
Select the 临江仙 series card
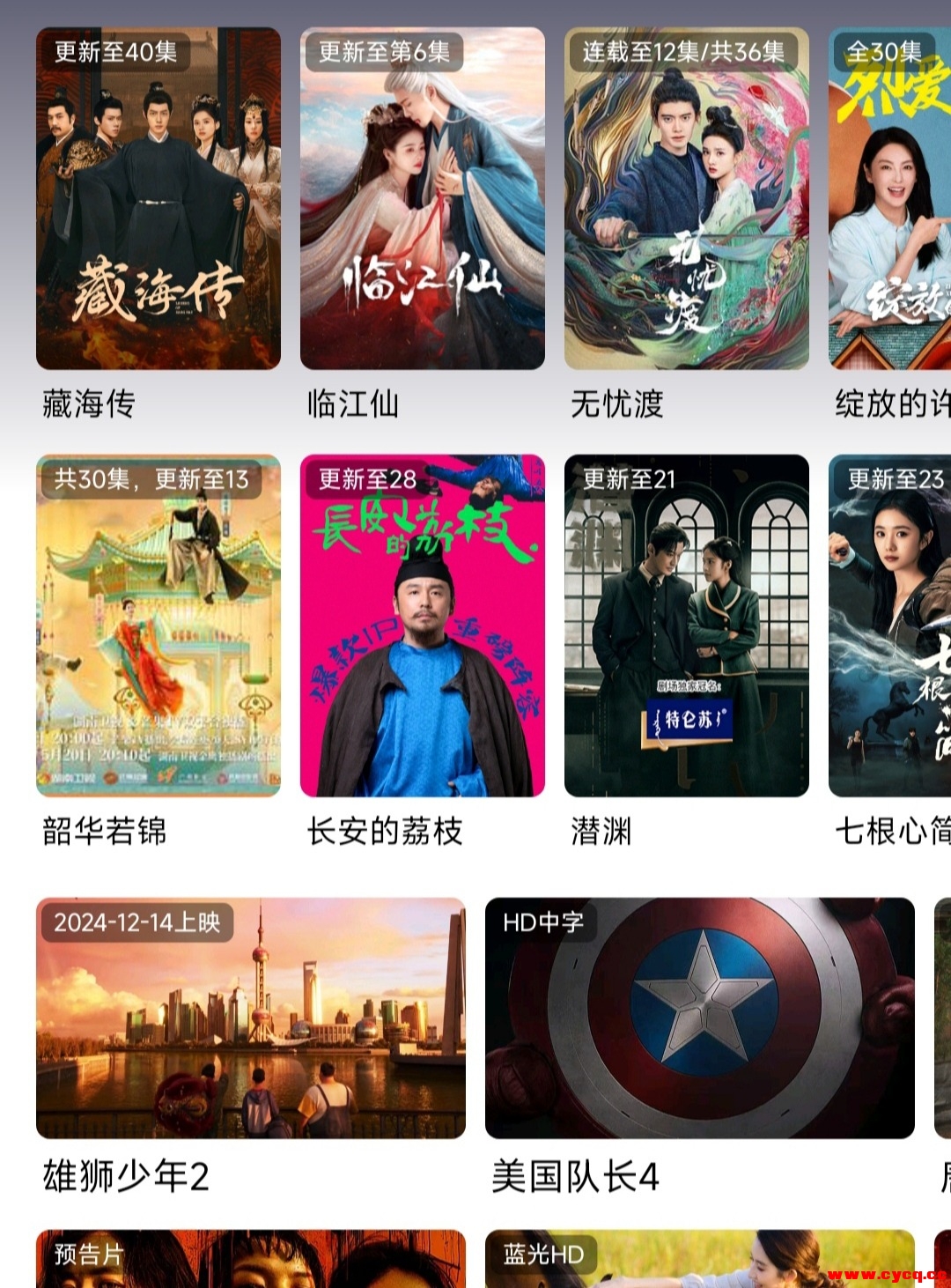(423, 198)
